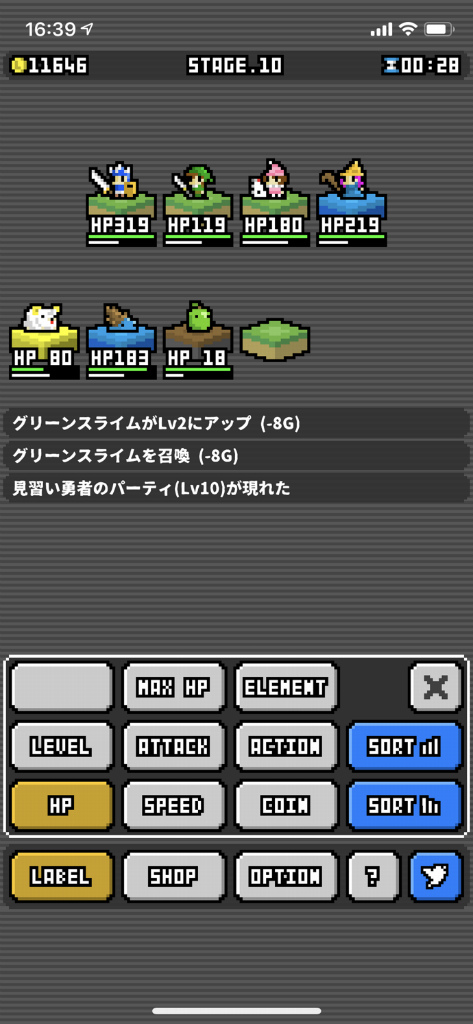This screenshot has height=1024, width=473.
Task: Show ATTACK values as label
Action: 174,746
